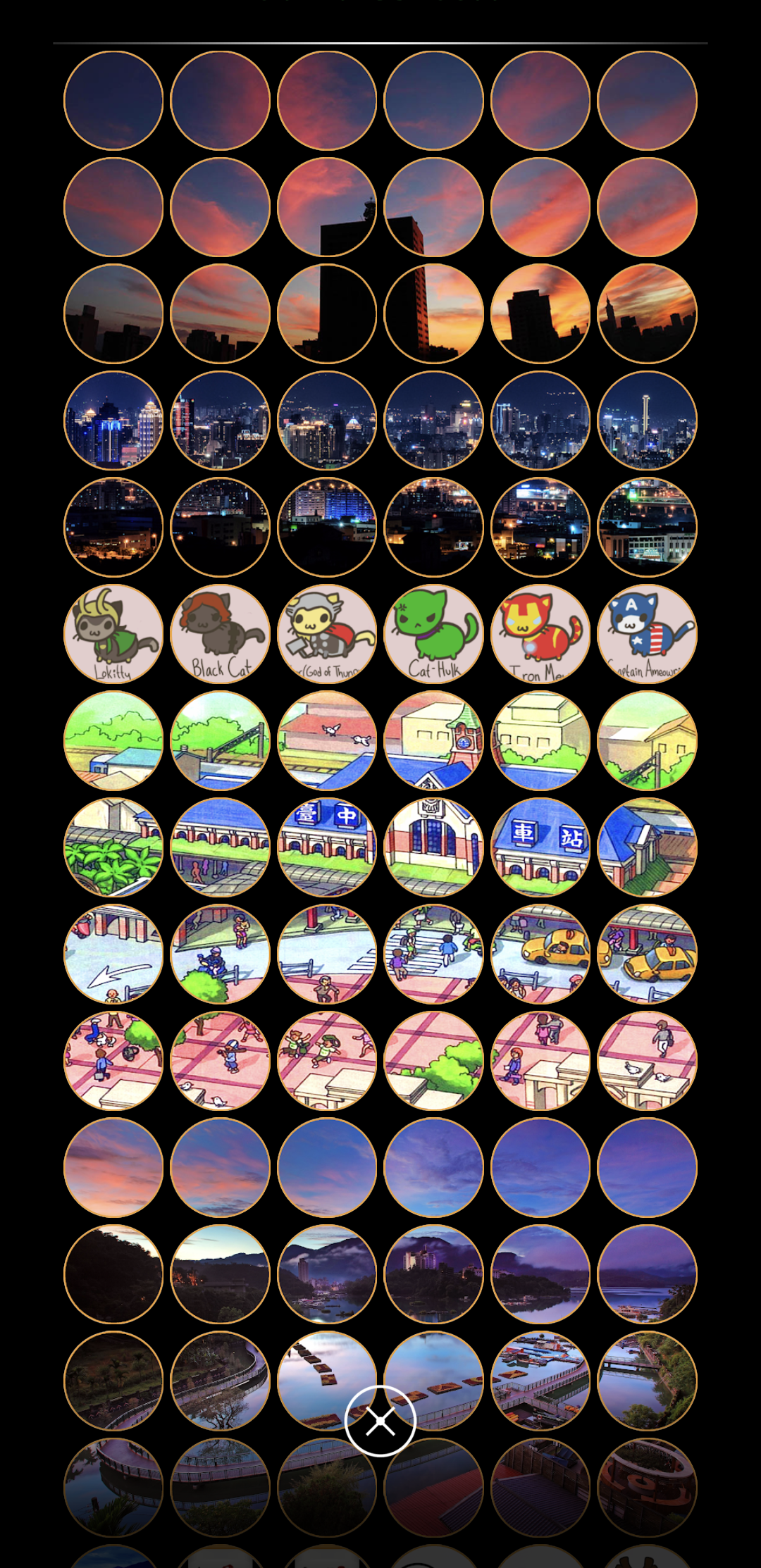Tap the Iron Man cat circle
761x1568 pixels.
tap(540, 634)
